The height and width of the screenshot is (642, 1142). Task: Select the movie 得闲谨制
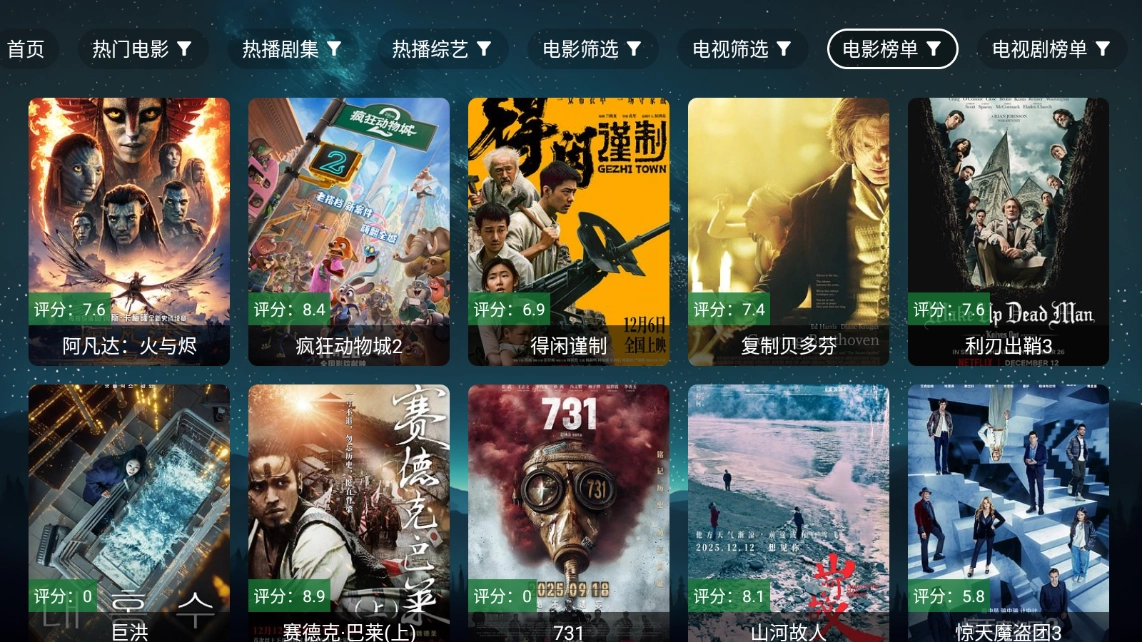click(569, 230)
